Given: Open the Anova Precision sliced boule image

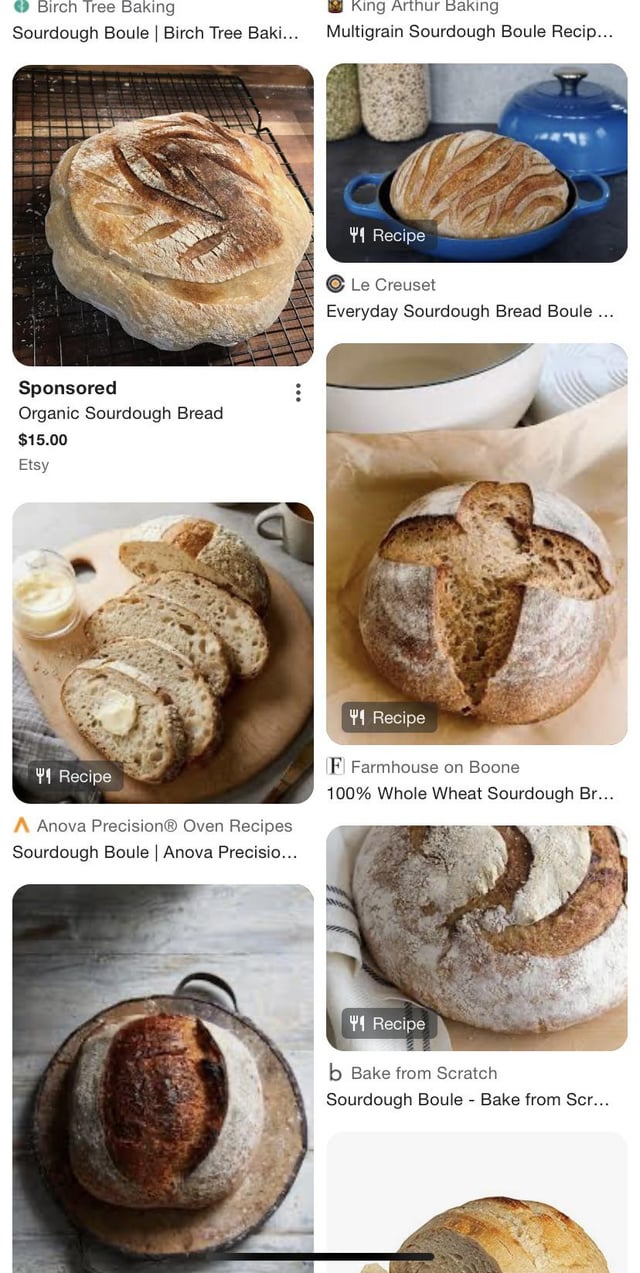Looking at the screenshot, I should (162, 652).
